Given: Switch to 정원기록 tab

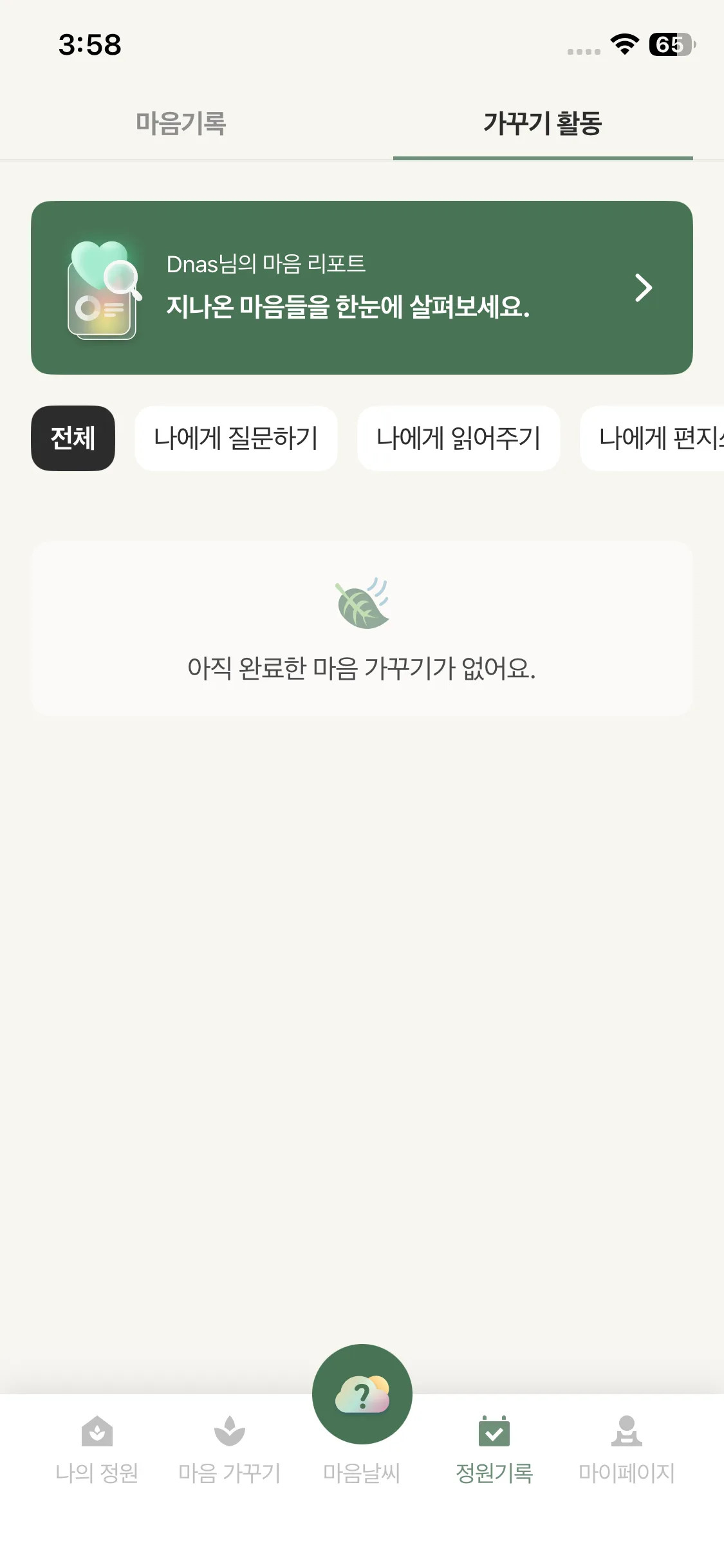Looking at the screenshot, I should (x=494, y=1450).
